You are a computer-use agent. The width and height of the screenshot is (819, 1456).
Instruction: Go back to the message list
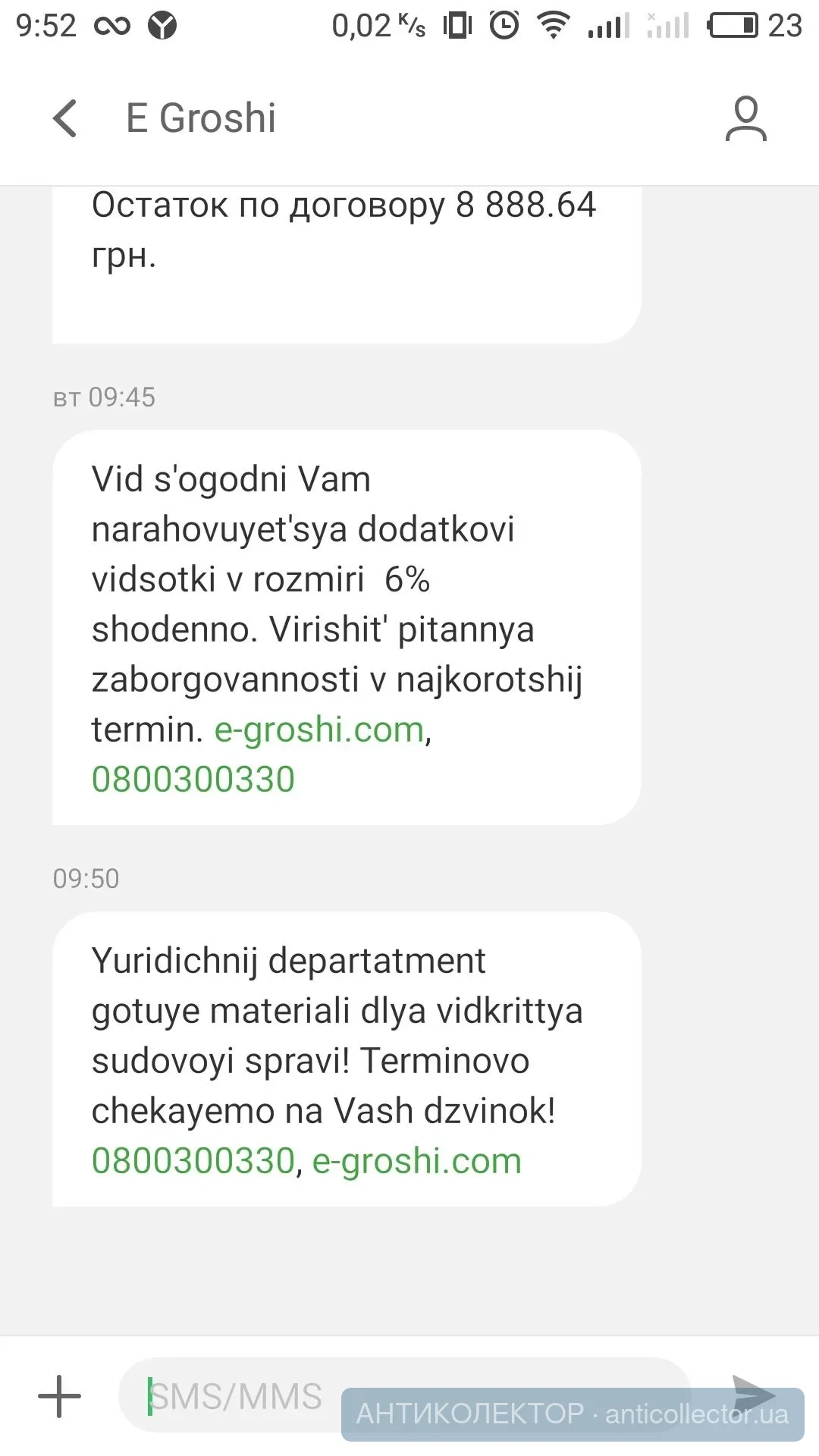[x=65, y=119]
